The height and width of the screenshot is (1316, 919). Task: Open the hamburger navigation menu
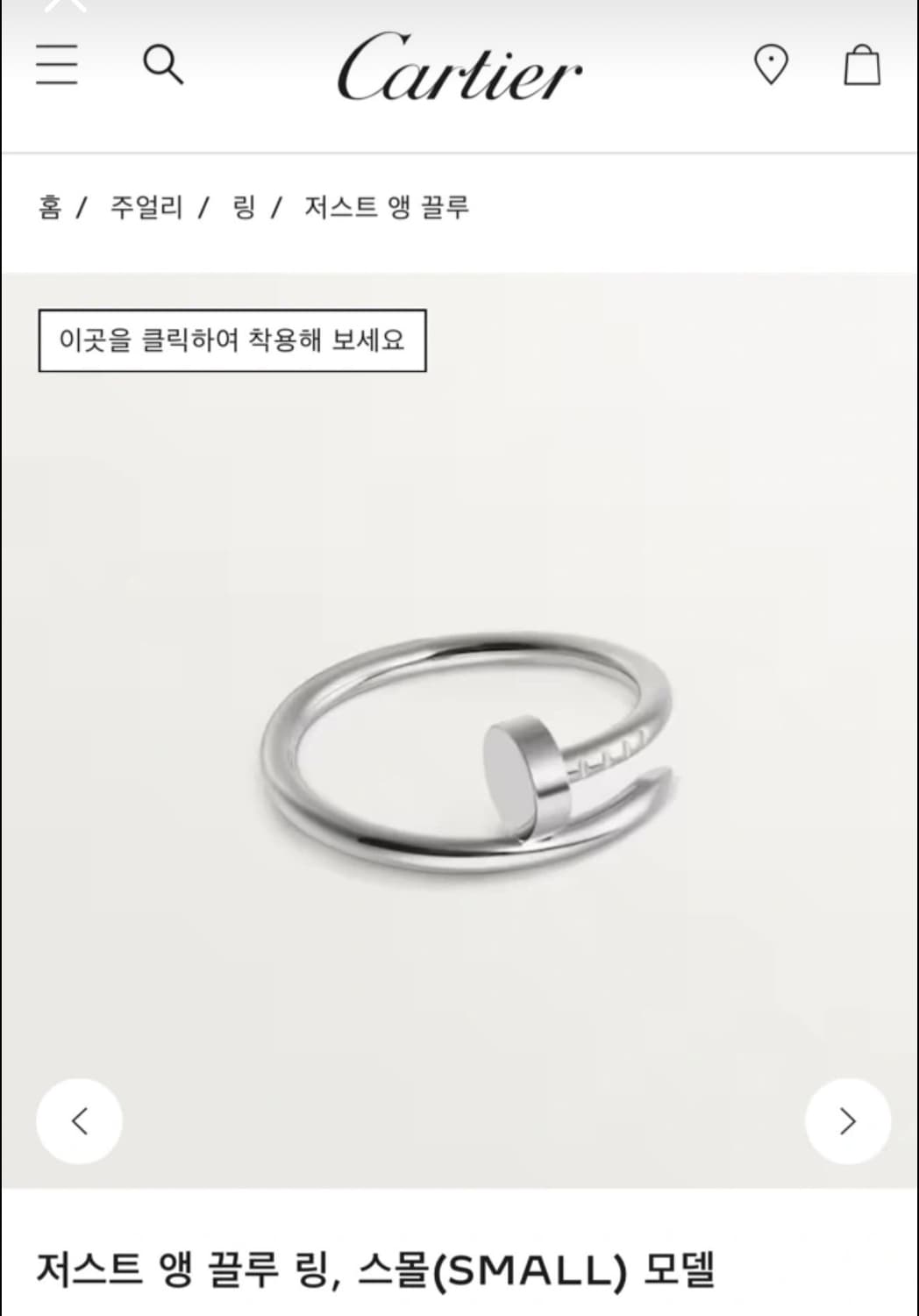tap(58, 66)
